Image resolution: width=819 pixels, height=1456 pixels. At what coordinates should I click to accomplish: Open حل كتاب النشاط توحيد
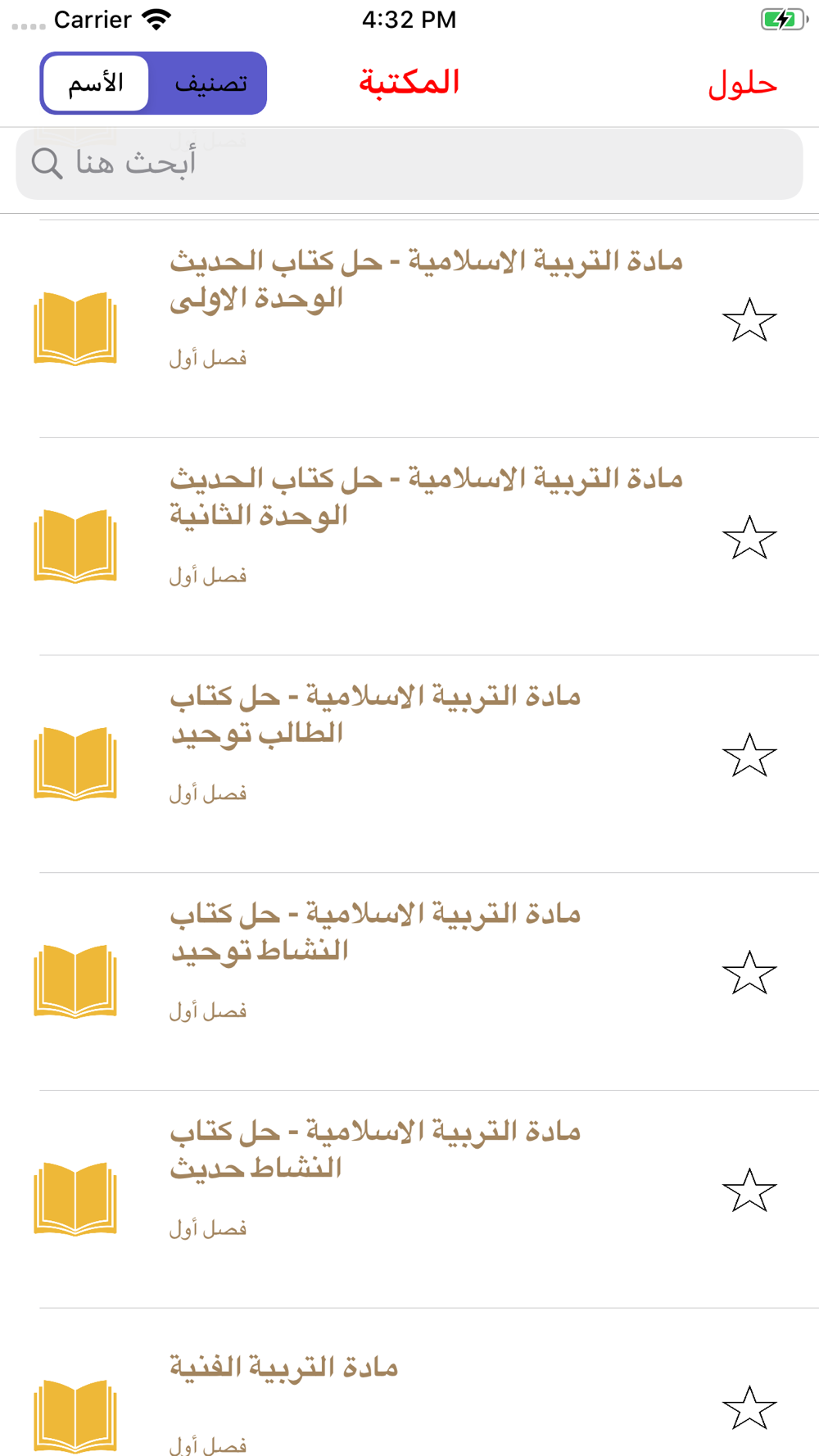[x=409, y=981]
